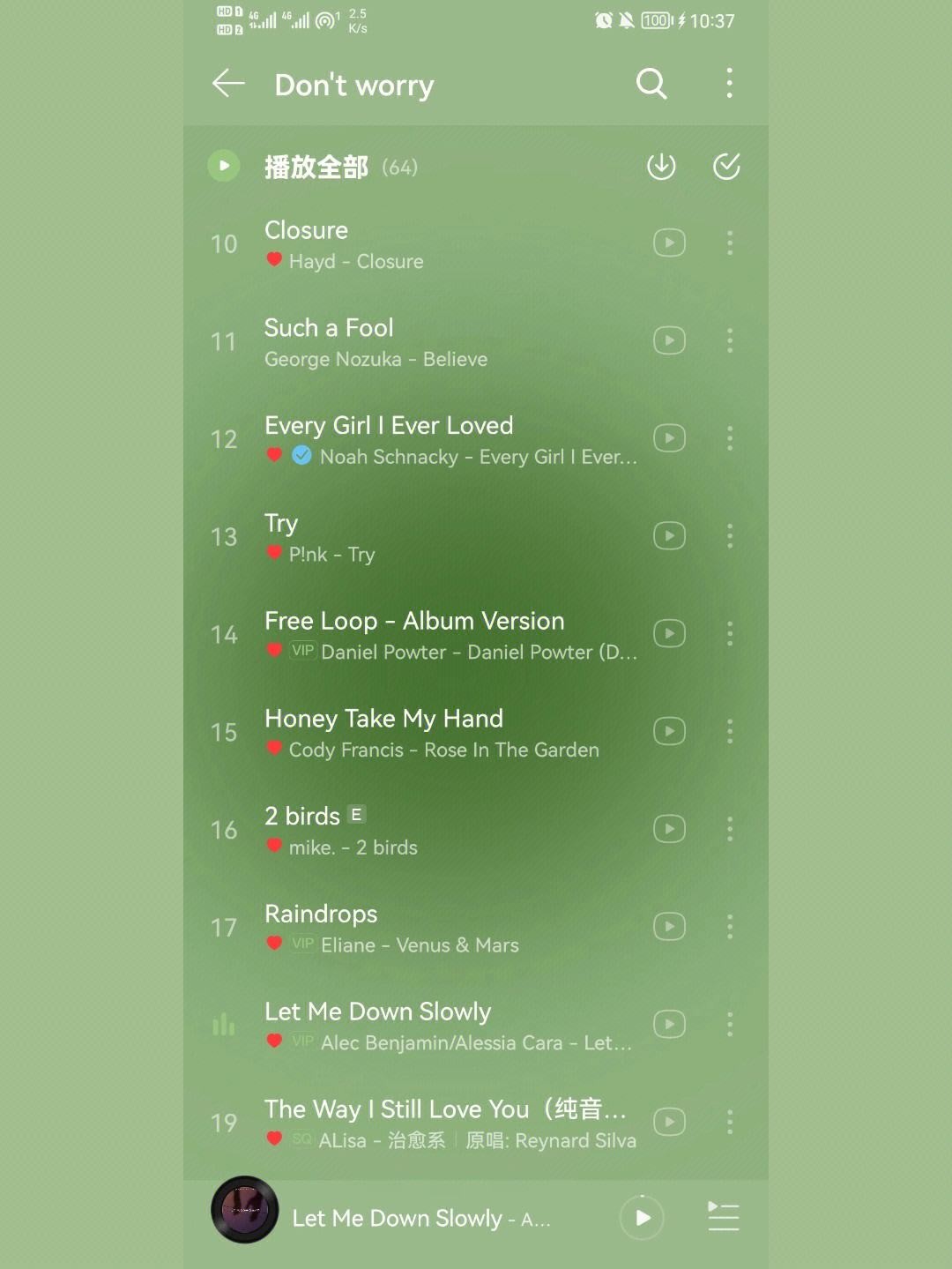Watch the video for 2 birds
Viewport: 952px width, 1269px height.
tap(669, 829)
